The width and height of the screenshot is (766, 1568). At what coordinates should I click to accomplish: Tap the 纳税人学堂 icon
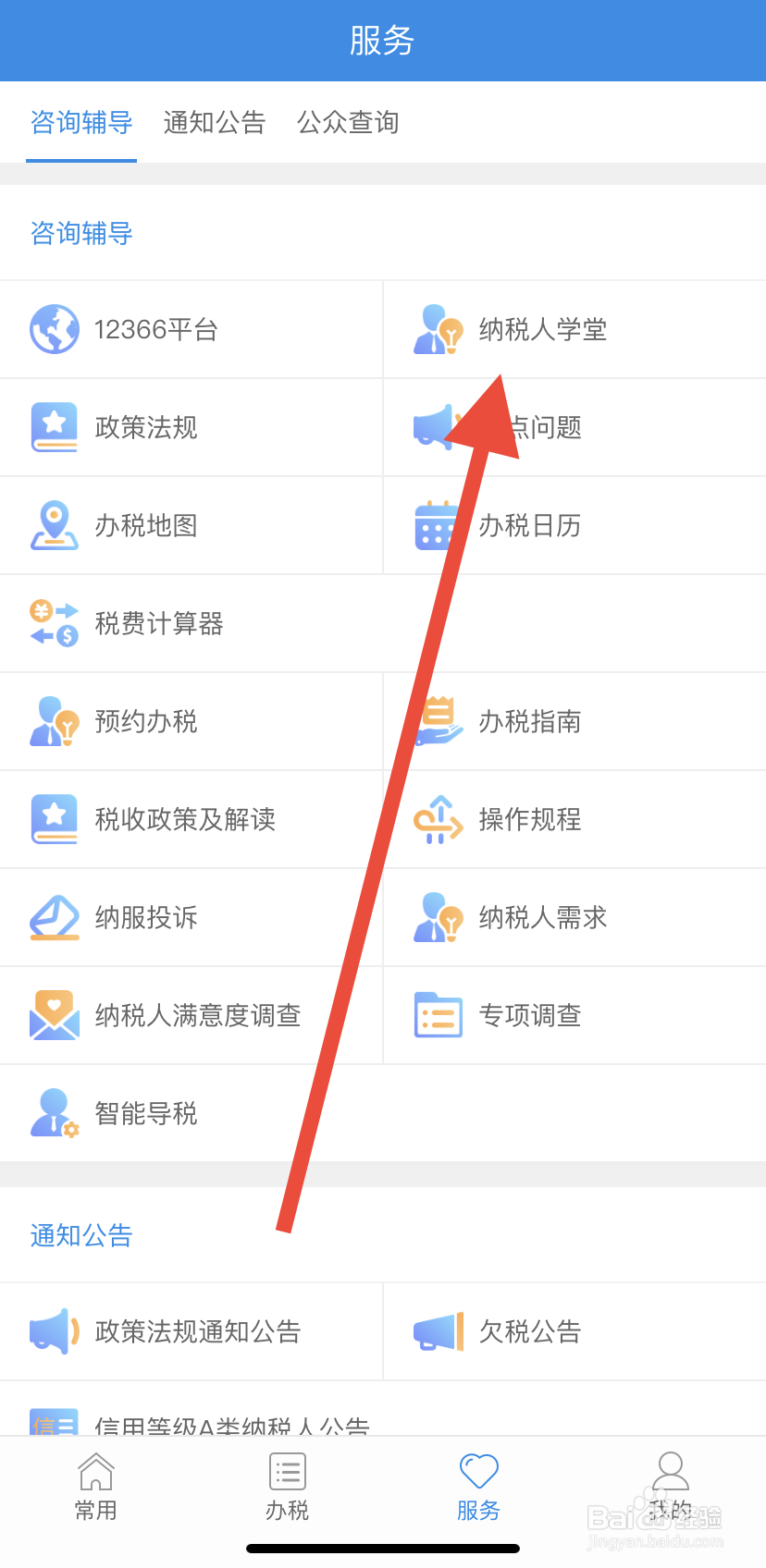[x=437, y=329]
